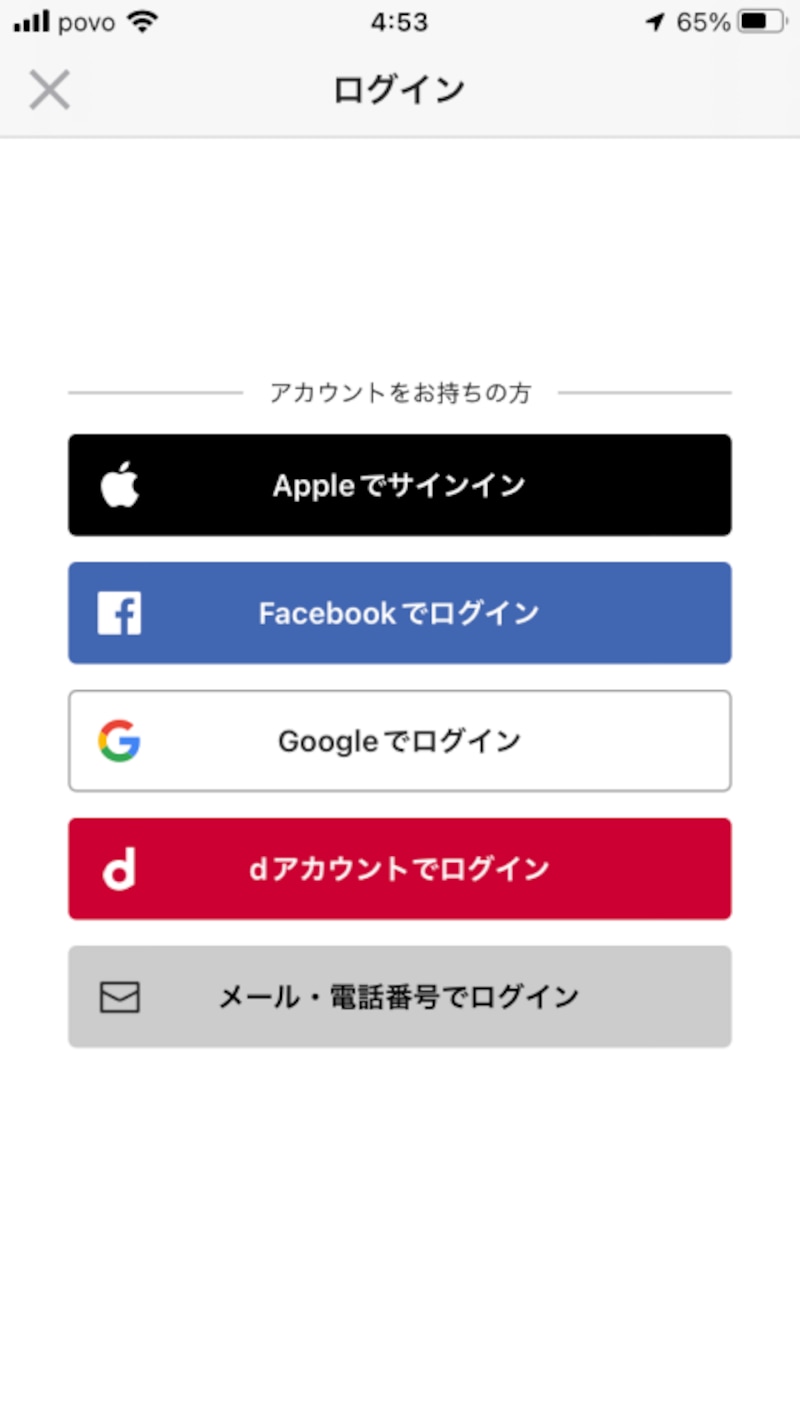The image size is (800, 1422).
Task: Click the Apple logo icon
Action: coord(118,485)
